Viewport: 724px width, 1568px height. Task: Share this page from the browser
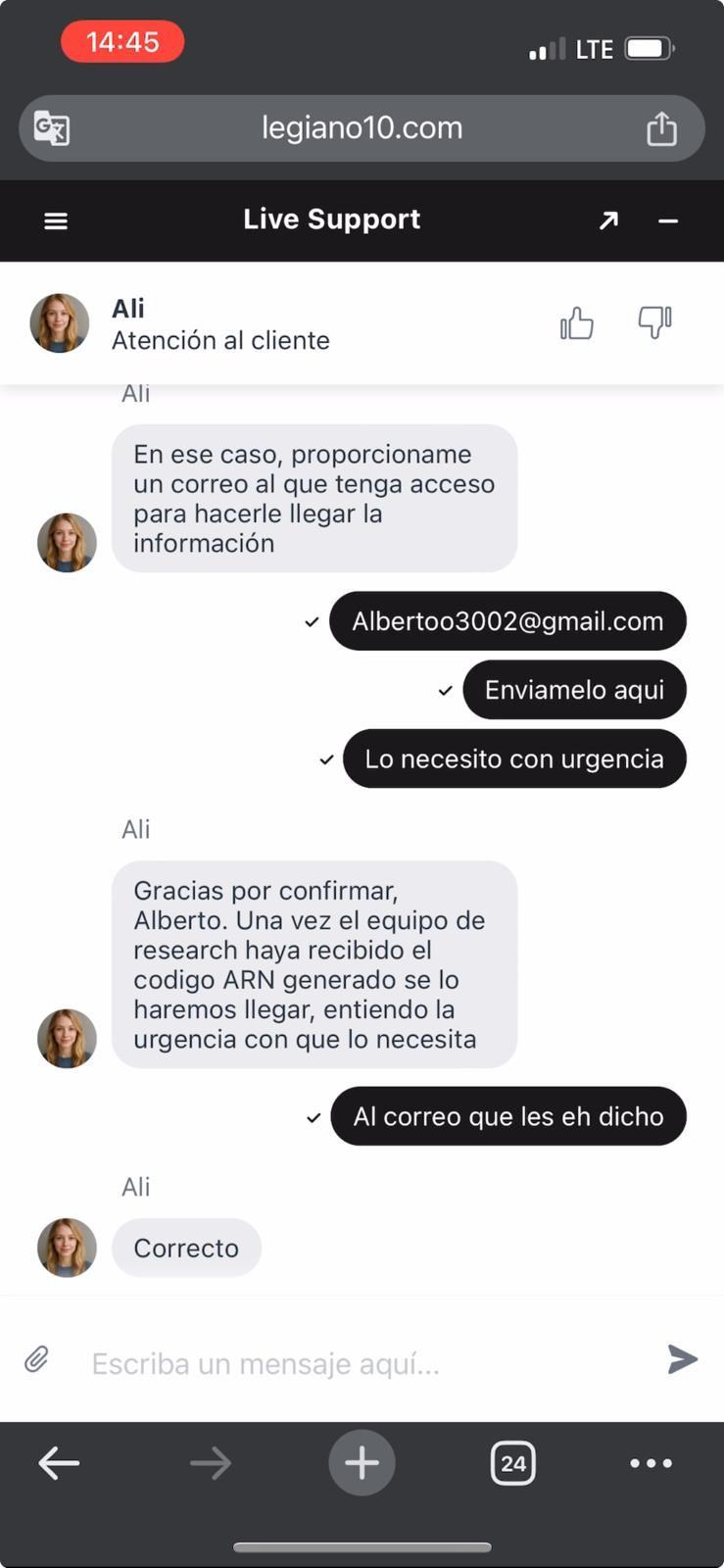(x=661, y=128)
